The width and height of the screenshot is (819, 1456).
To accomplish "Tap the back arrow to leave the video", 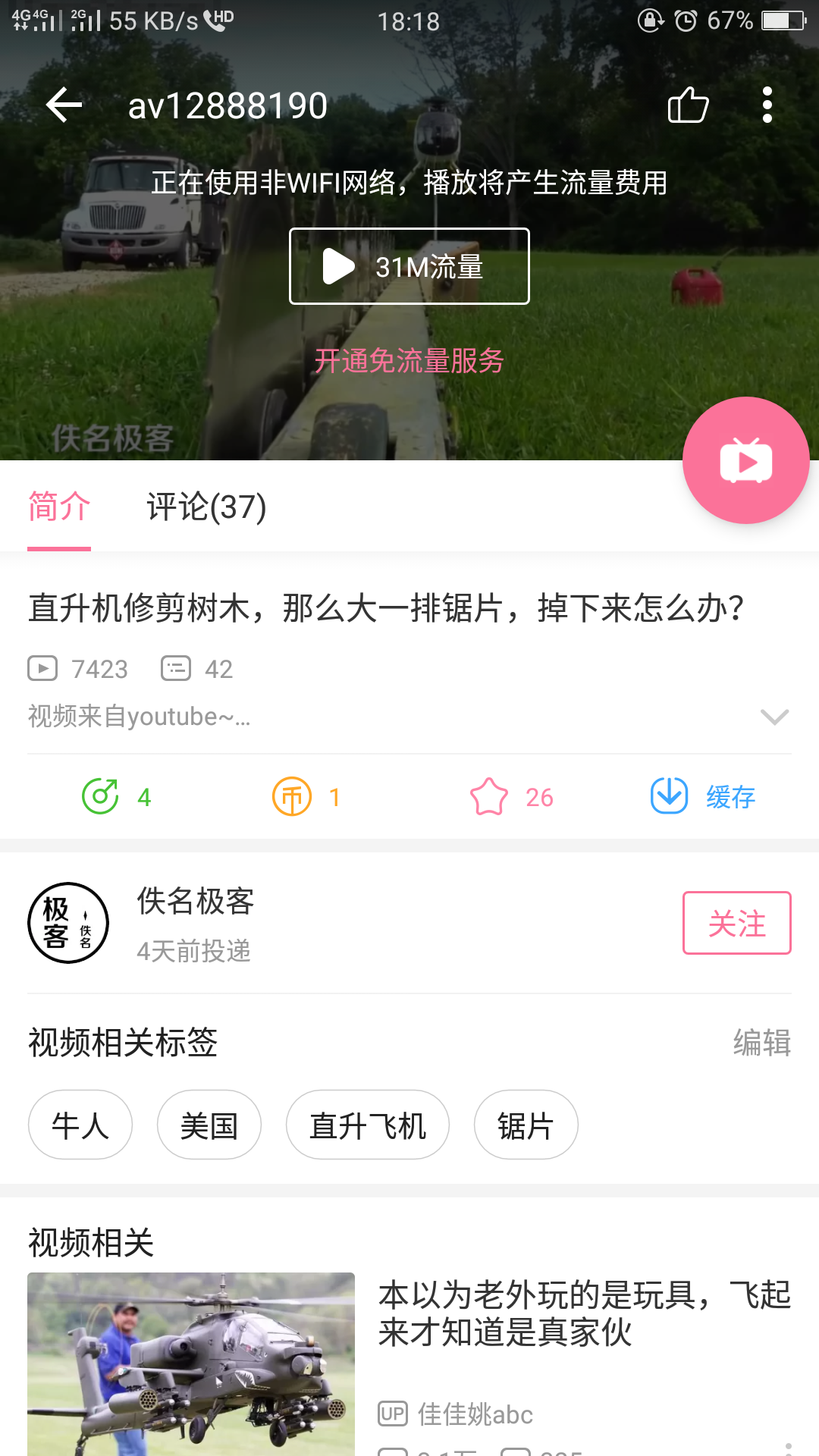I will click(x=64, y=106).
